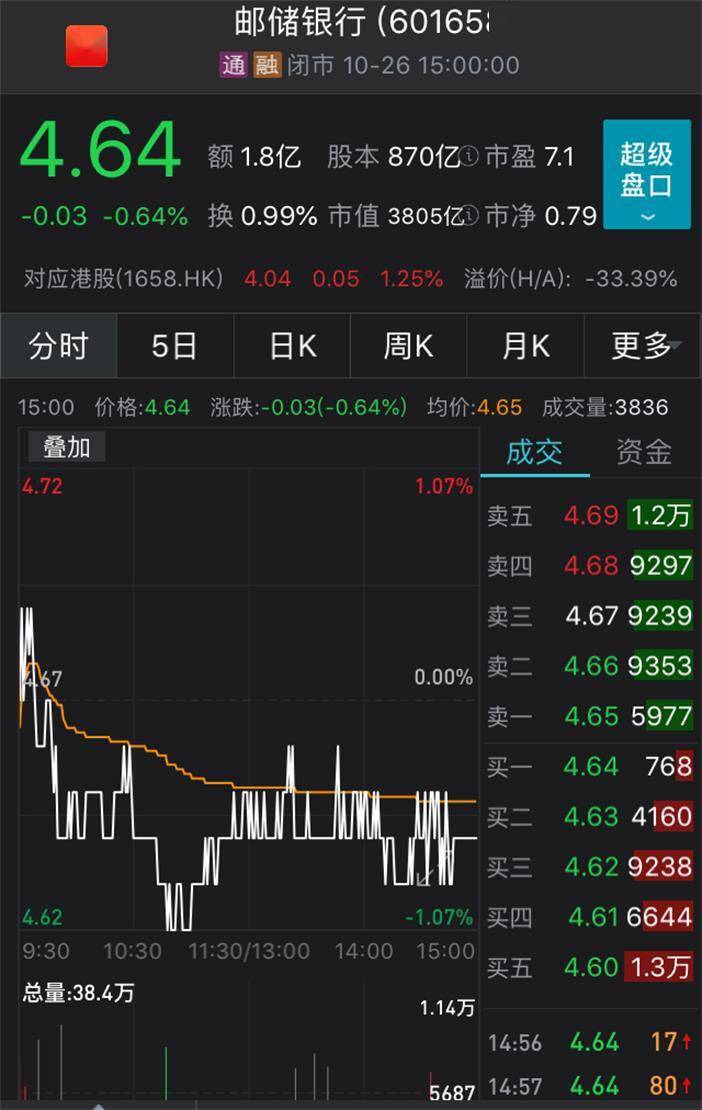Tap the 叠加 overlay button

(x=66, y=447)
